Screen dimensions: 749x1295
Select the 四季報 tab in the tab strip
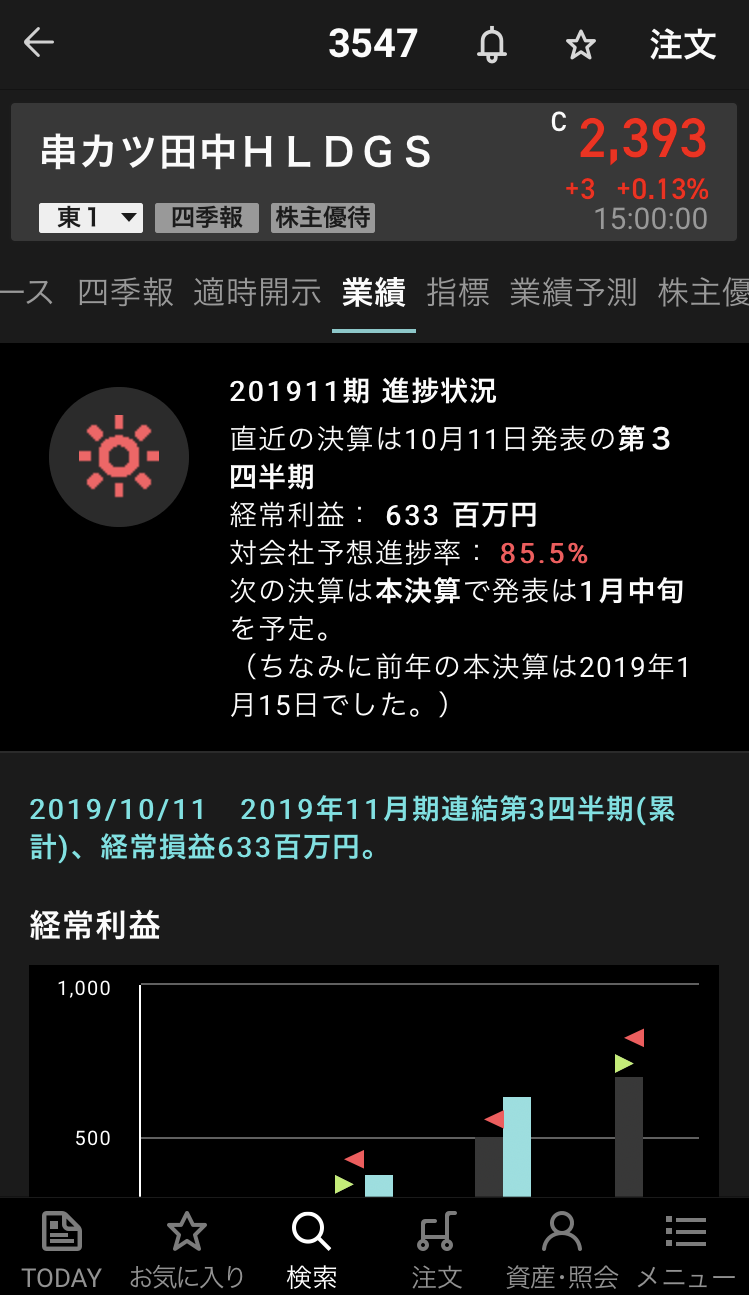(126, 292)
